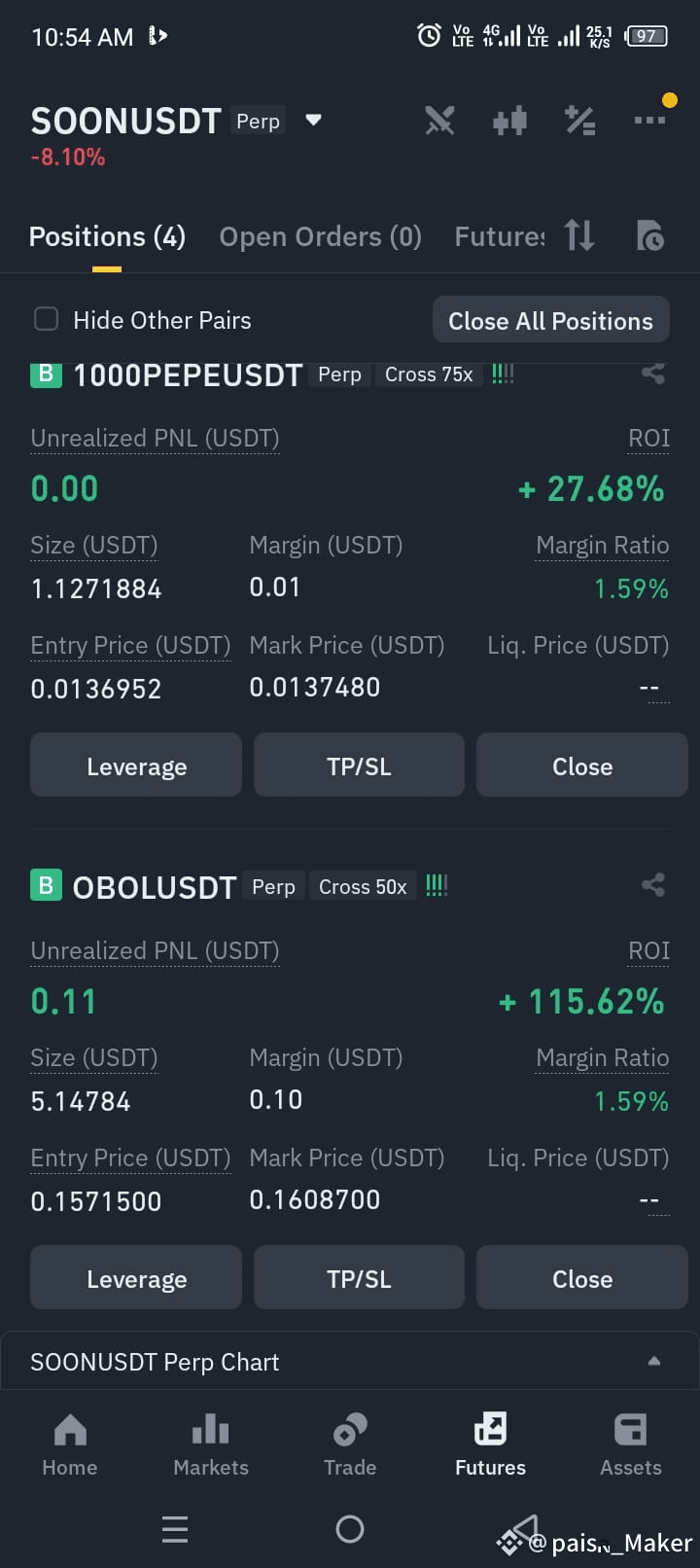Adjust Leverage for OBOLUSDT

click(x=136, y=1278)
